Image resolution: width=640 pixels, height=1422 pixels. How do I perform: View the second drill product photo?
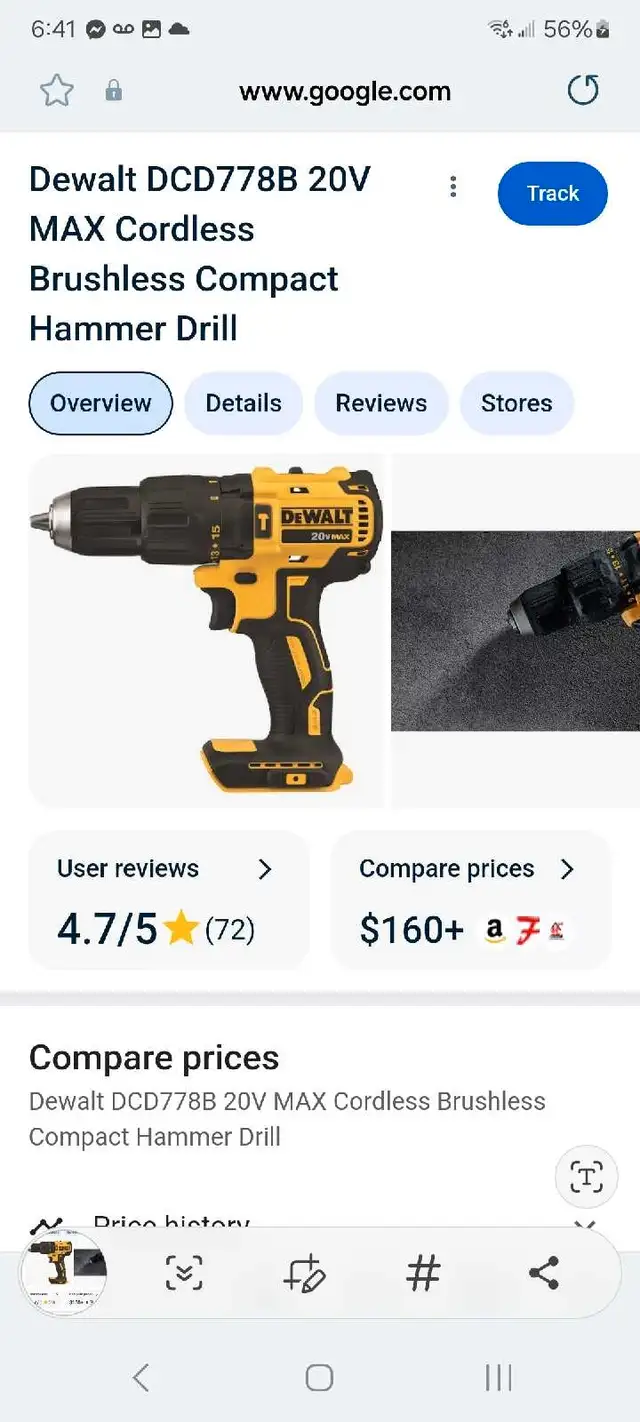pos(515,631)
